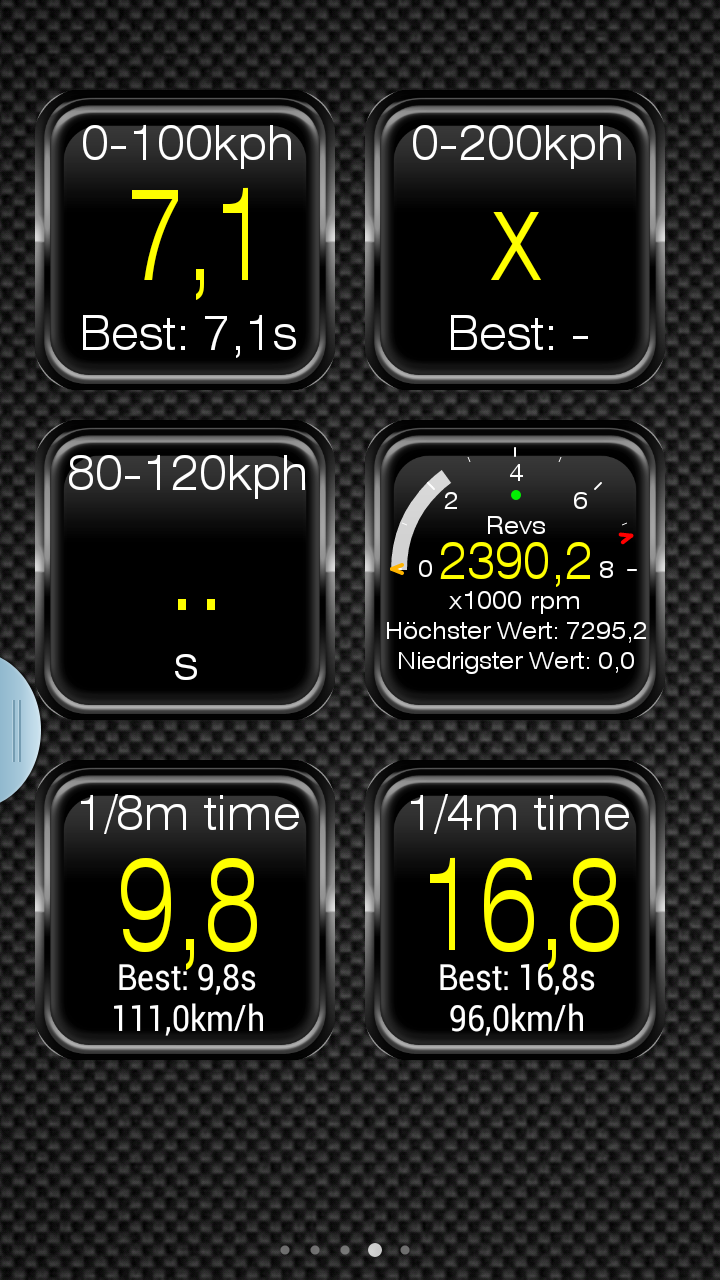Open the side drawer handle
720x1280 pixels.
[16, 730]
